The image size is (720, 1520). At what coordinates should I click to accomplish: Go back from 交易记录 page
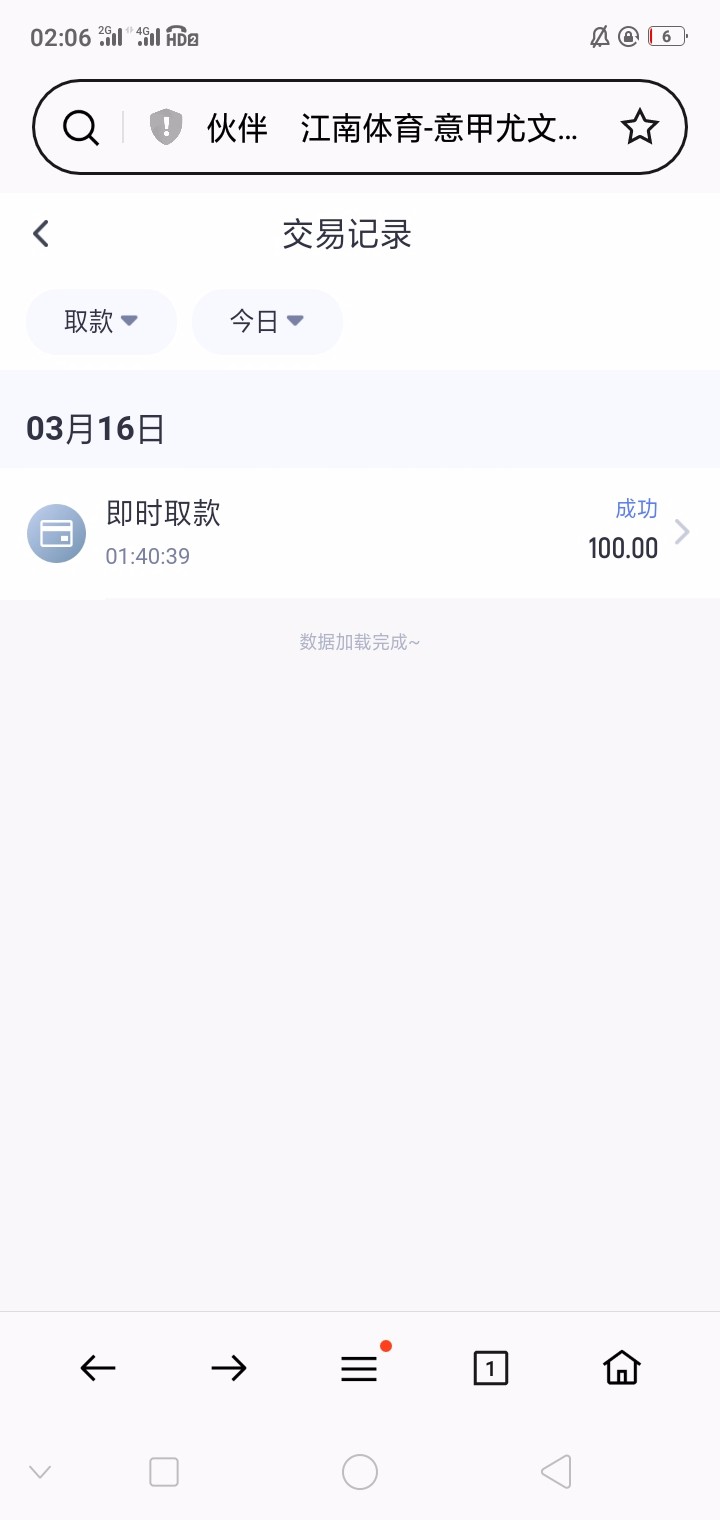click(41, 234)
